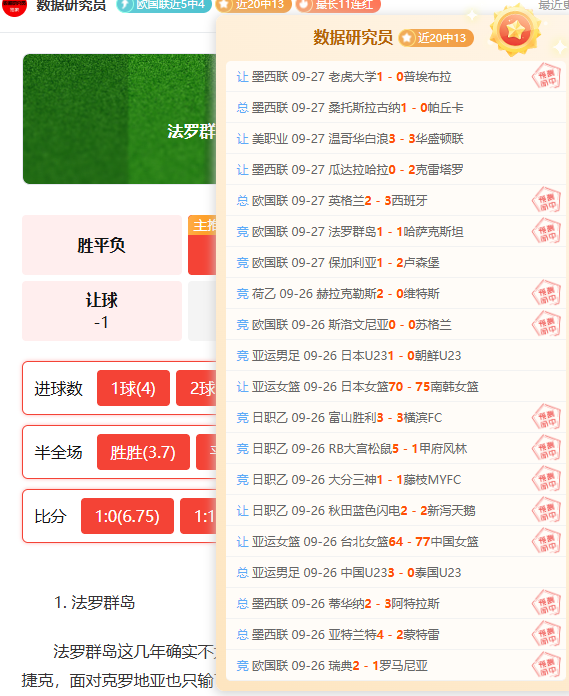Open 数据研究员 profile avatar
Screen dimensions: 569x696
click(x=15, y=6)
